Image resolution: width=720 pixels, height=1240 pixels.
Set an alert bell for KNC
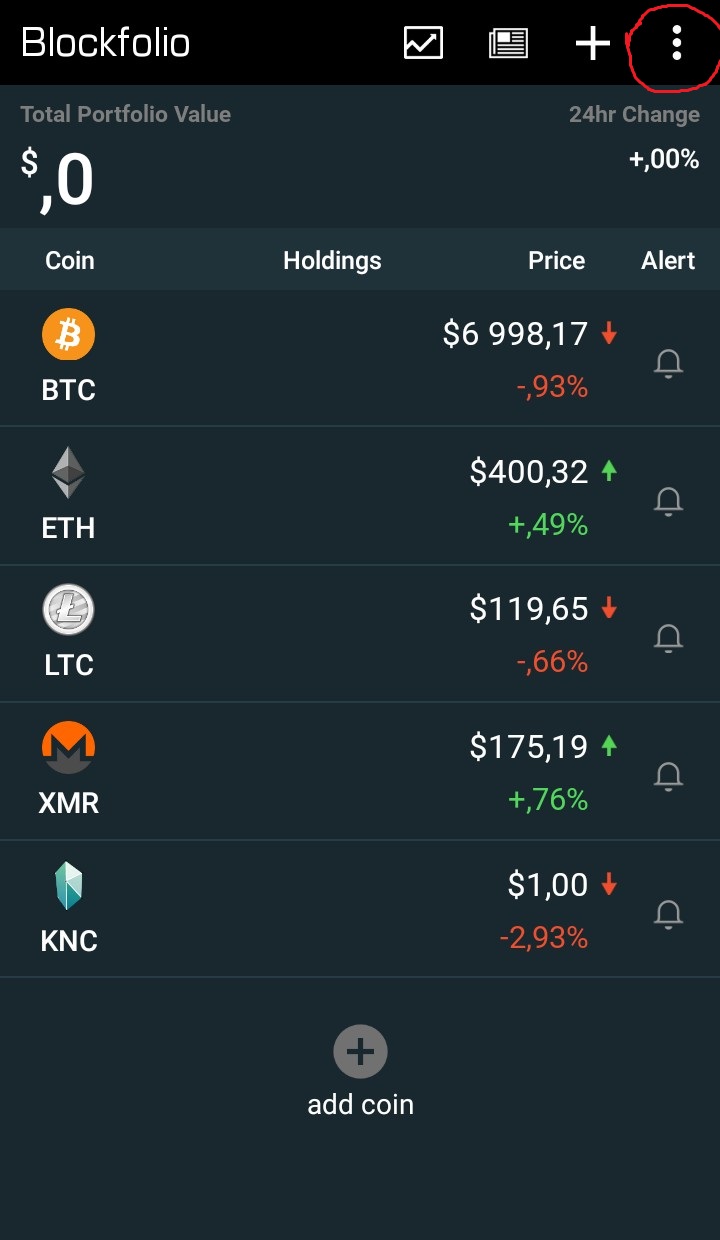(668, 912)
